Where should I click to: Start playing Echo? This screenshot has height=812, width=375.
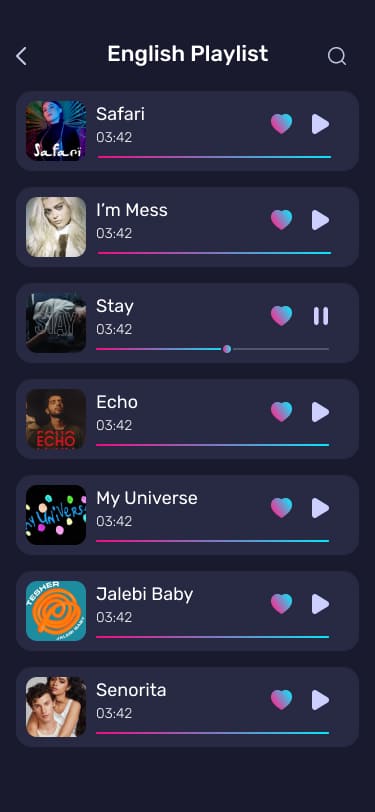(320, 412)
